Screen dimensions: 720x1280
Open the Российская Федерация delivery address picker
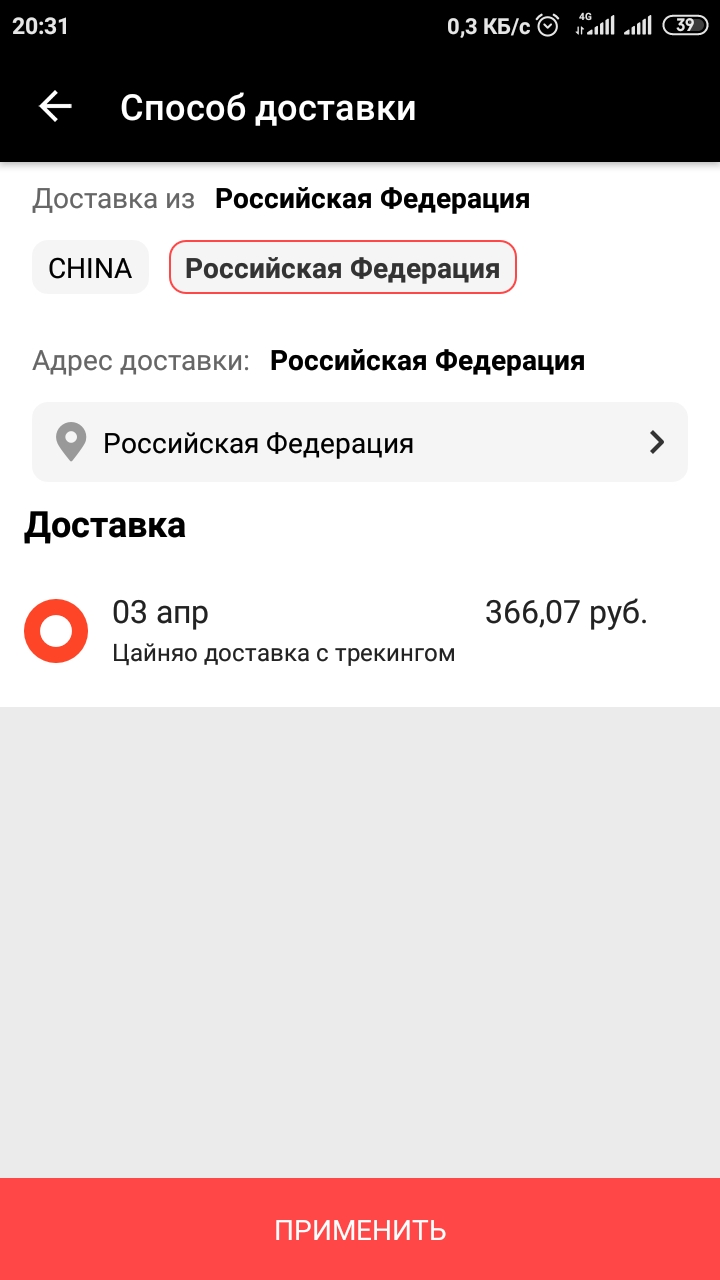tap(360, 442)
